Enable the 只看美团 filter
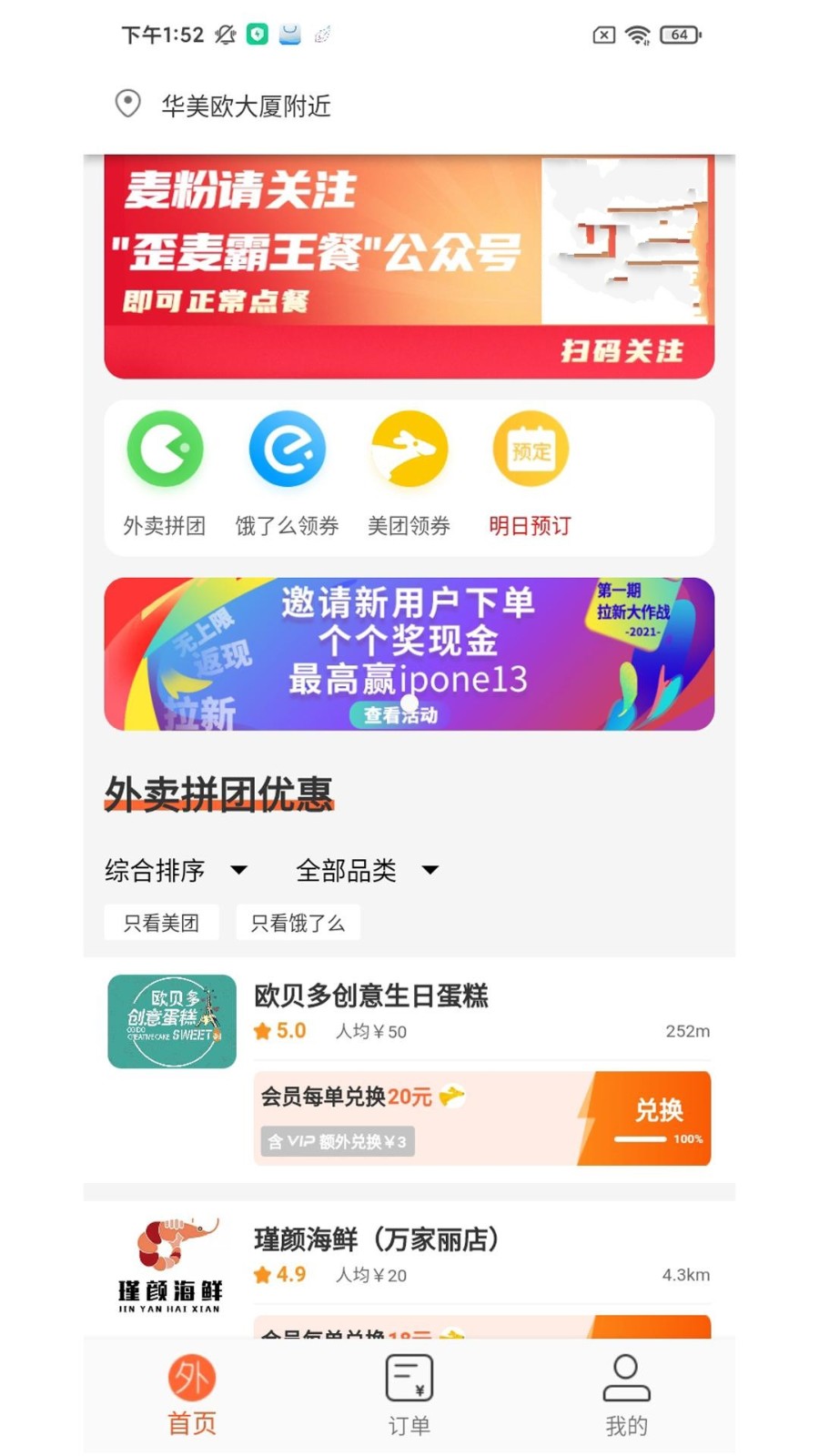 click(x=161, y=922)
